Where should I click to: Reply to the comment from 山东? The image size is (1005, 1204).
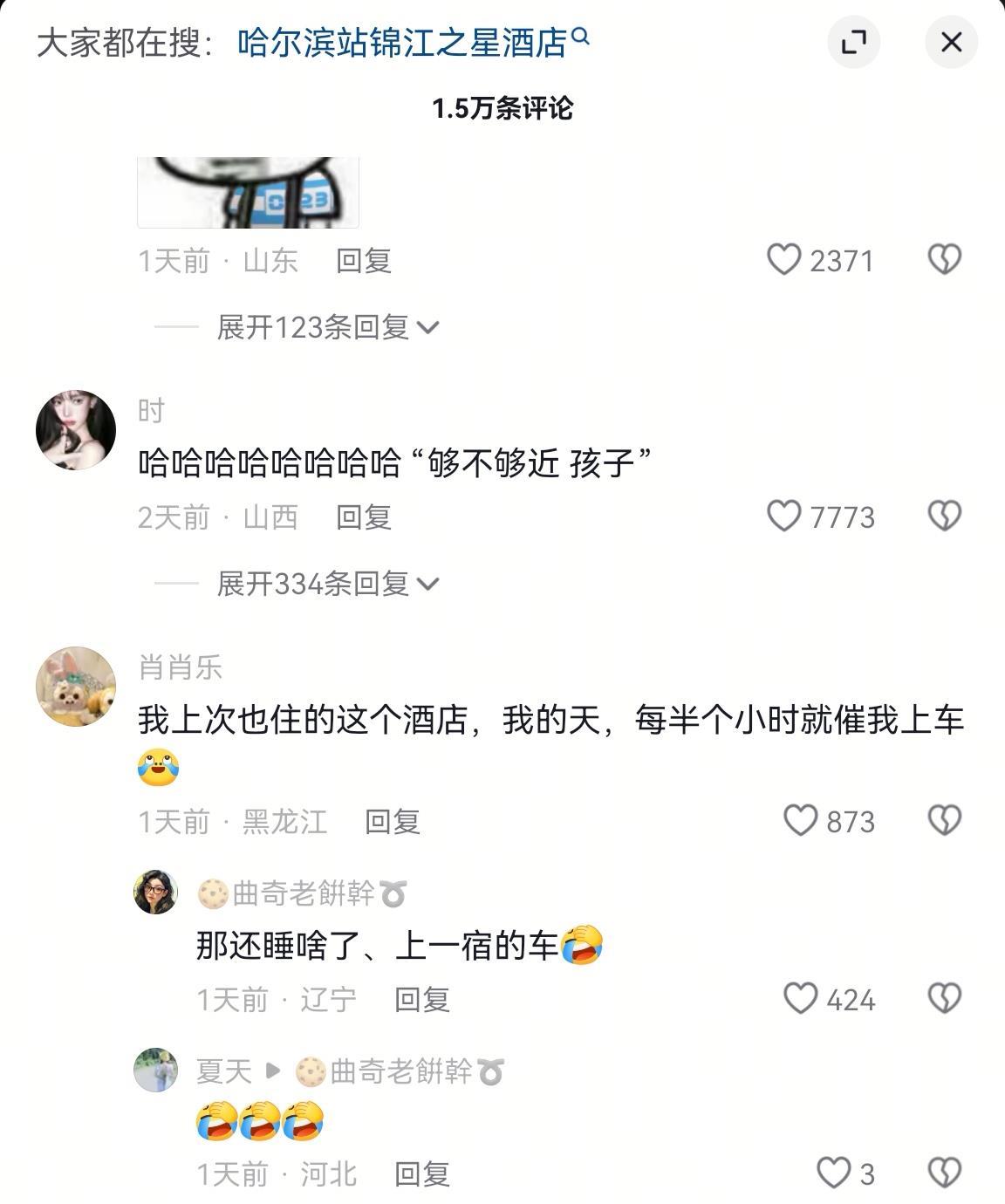click(x=364, y=261)
